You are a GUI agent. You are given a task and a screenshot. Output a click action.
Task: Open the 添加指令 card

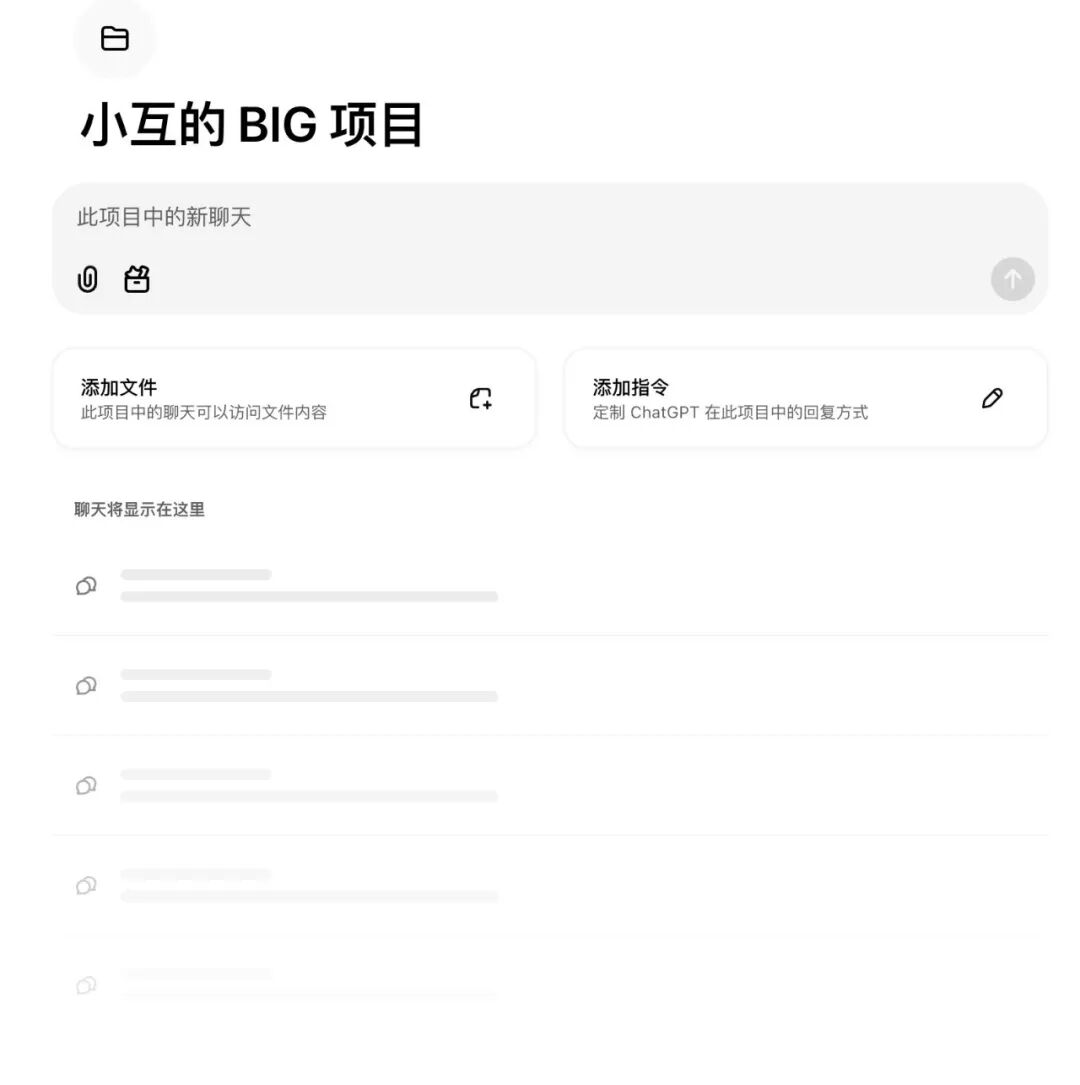805,398
